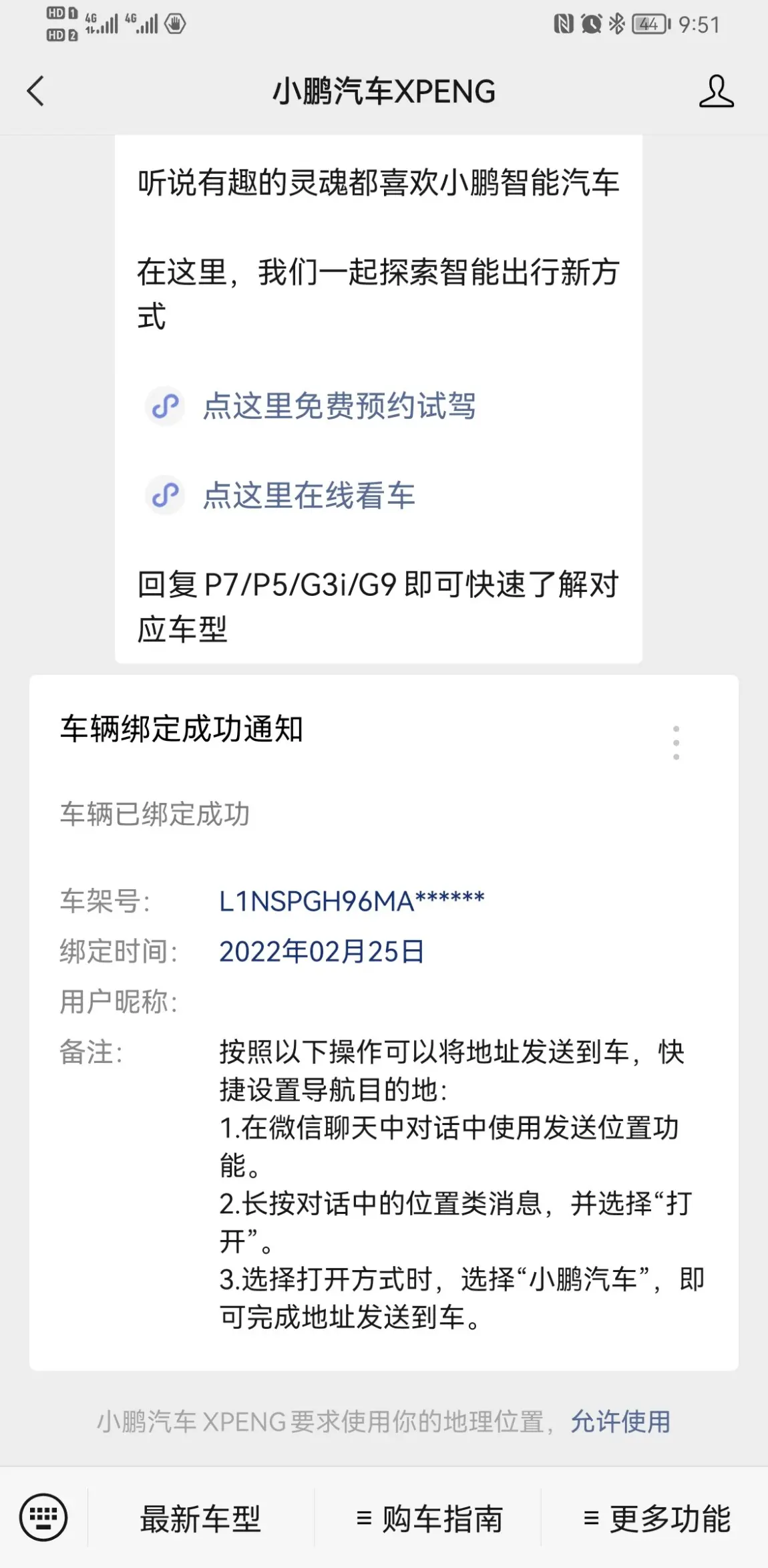
Task: Tap 允许使用 to allow location access
Action: (620, 1421)
